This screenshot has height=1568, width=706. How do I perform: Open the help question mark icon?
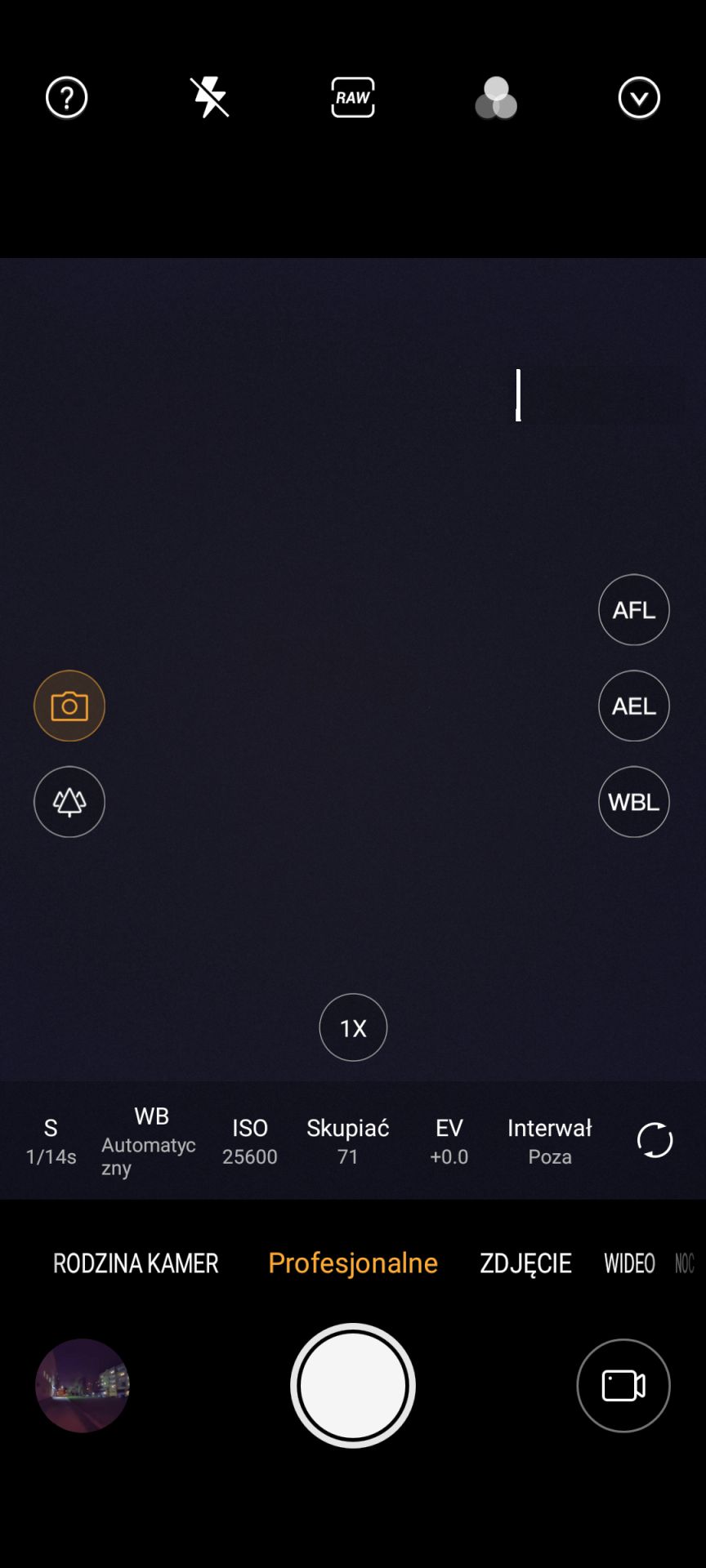66,98
